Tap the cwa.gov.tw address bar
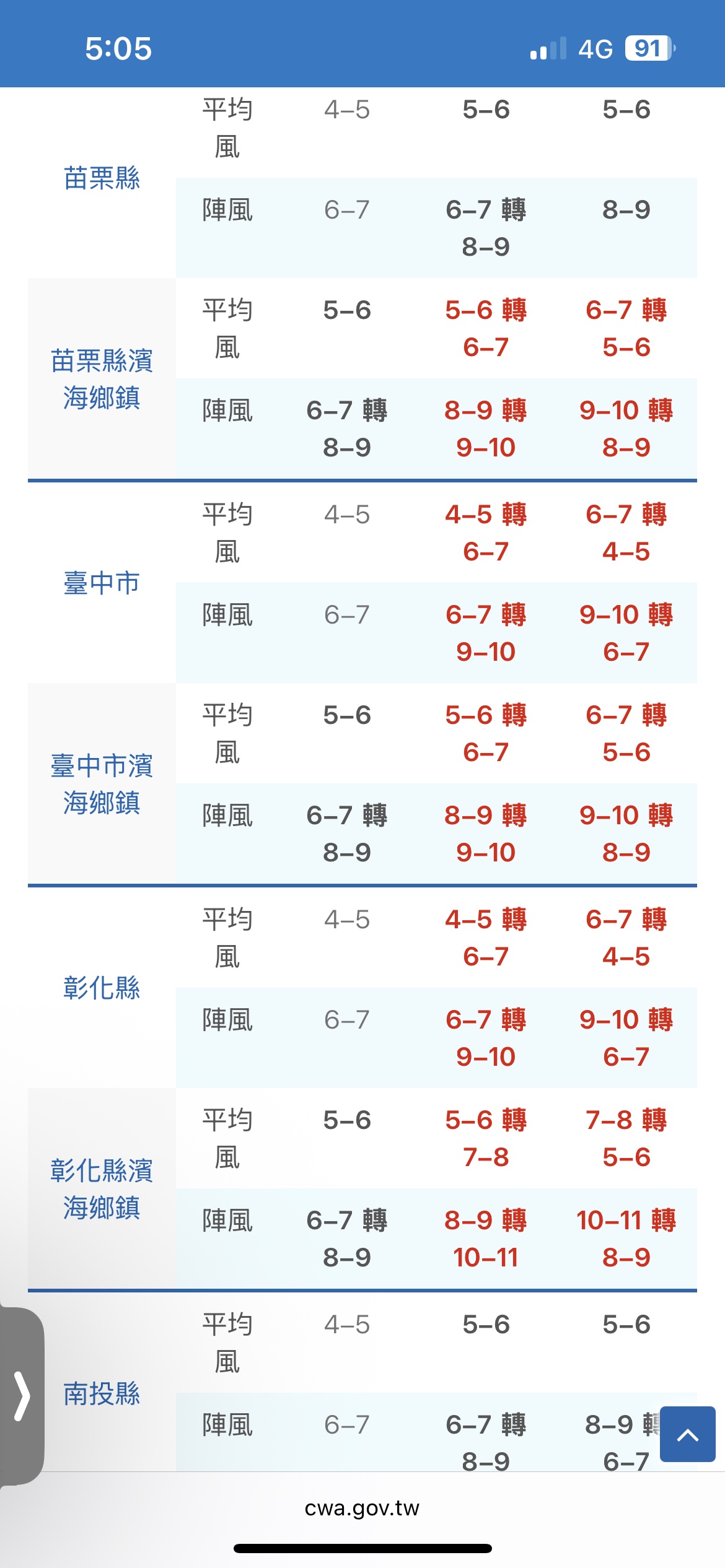725x1568 pixels. point(362,1508)
